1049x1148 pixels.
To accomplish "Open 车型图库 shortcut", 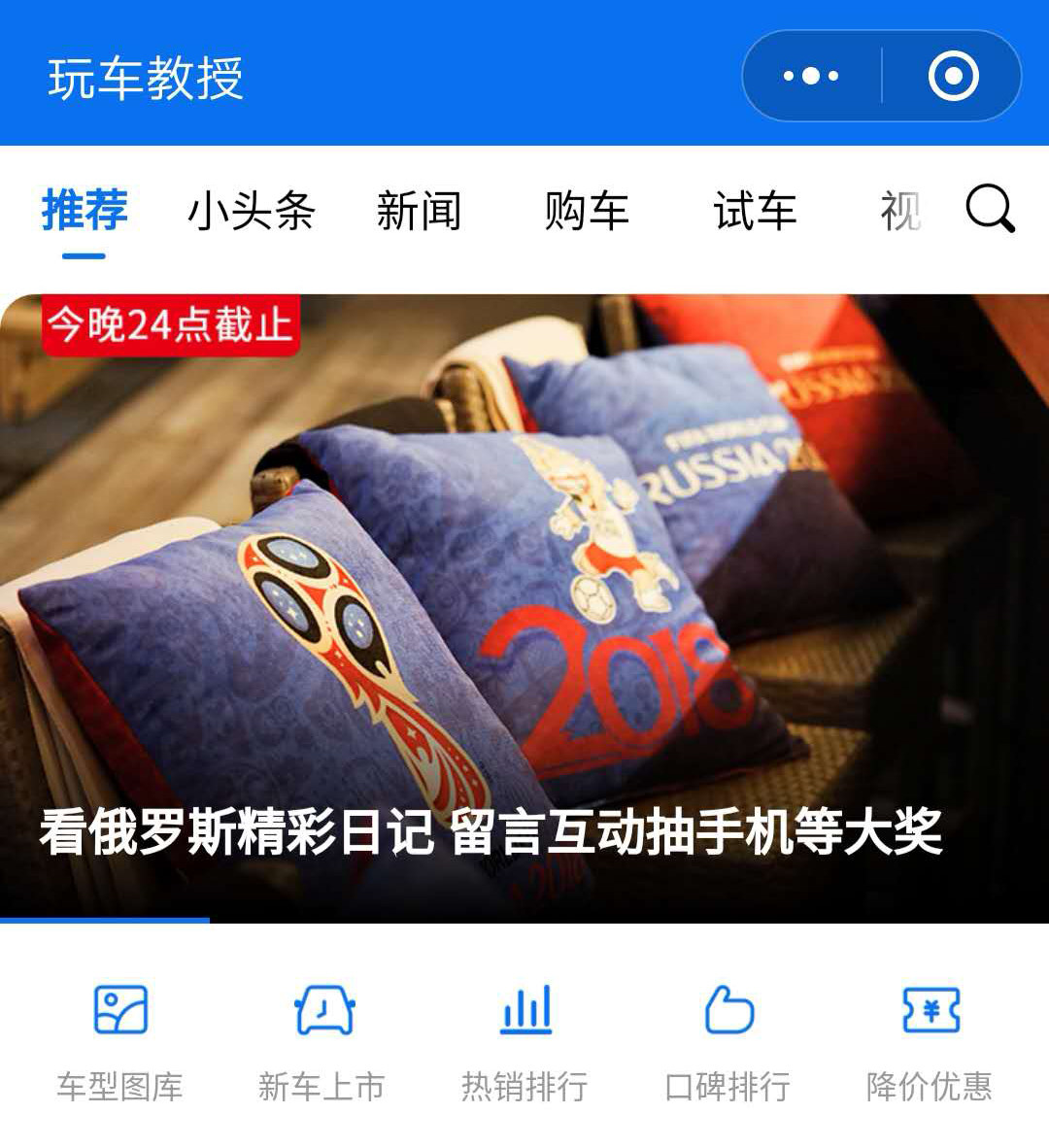I will click(x=119, y=1041).
